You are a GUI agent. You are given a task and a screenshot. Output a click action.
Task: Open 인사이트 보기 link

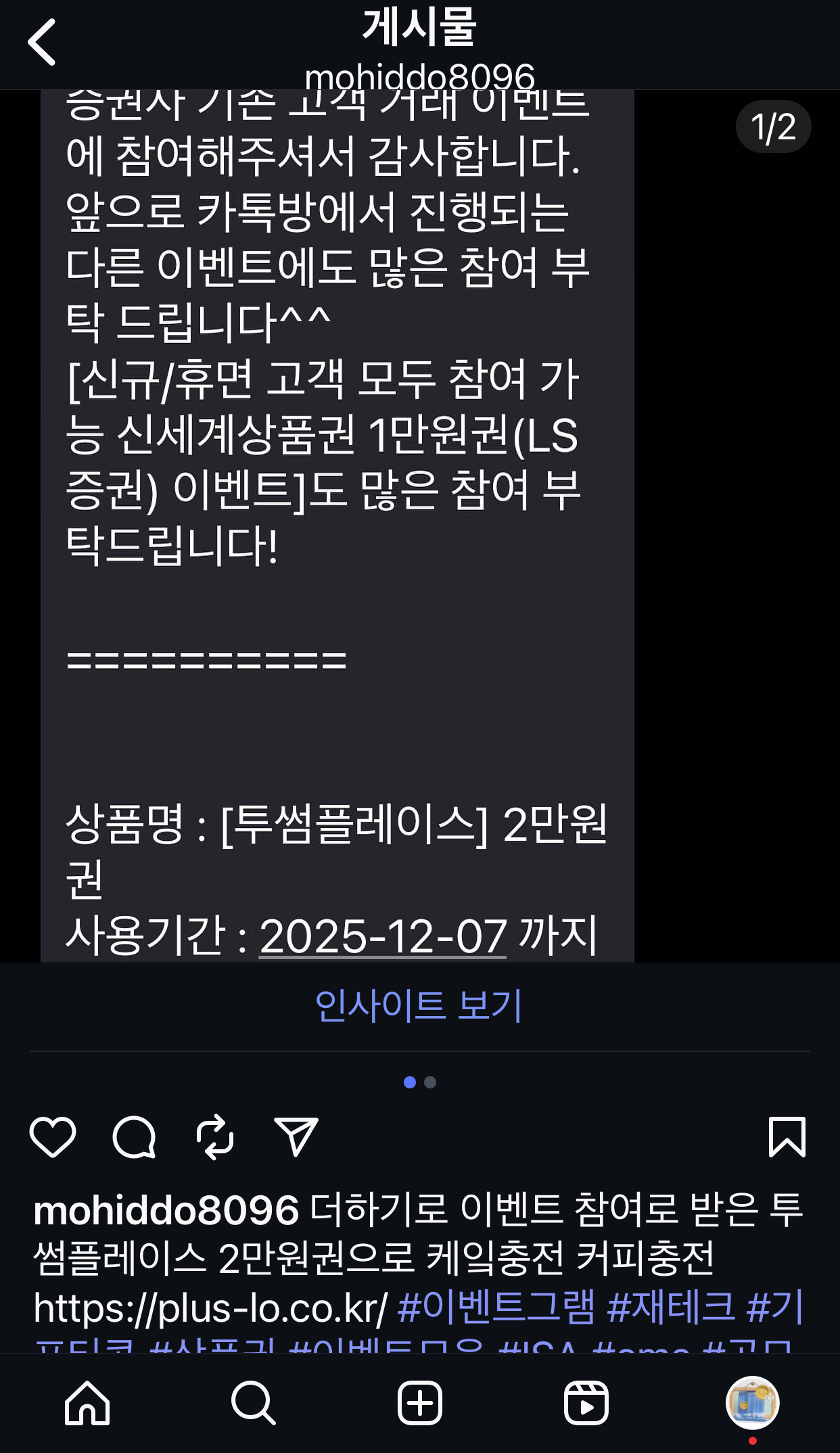[x=419, y=1005]
